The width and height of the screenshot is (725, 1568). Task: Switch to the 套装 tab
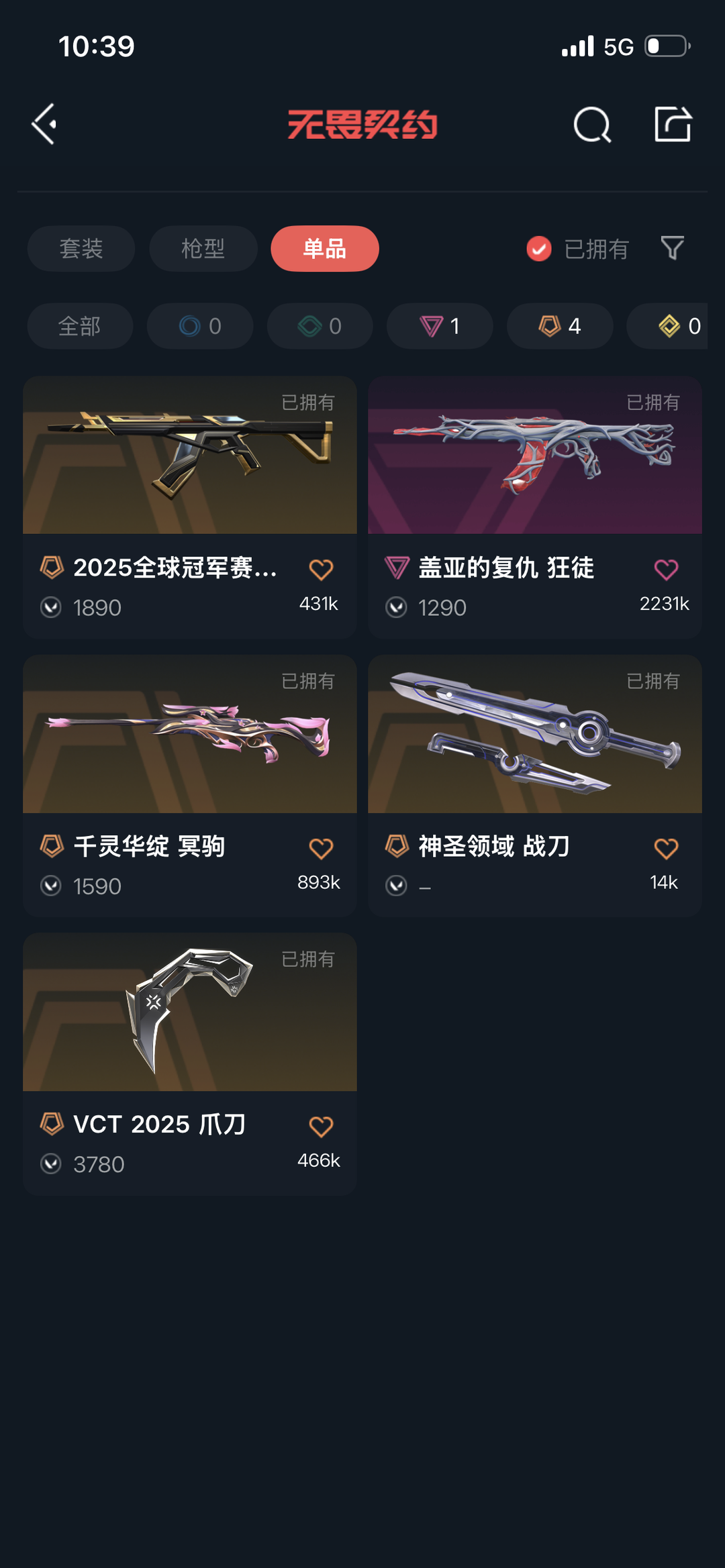pos(81,249)
